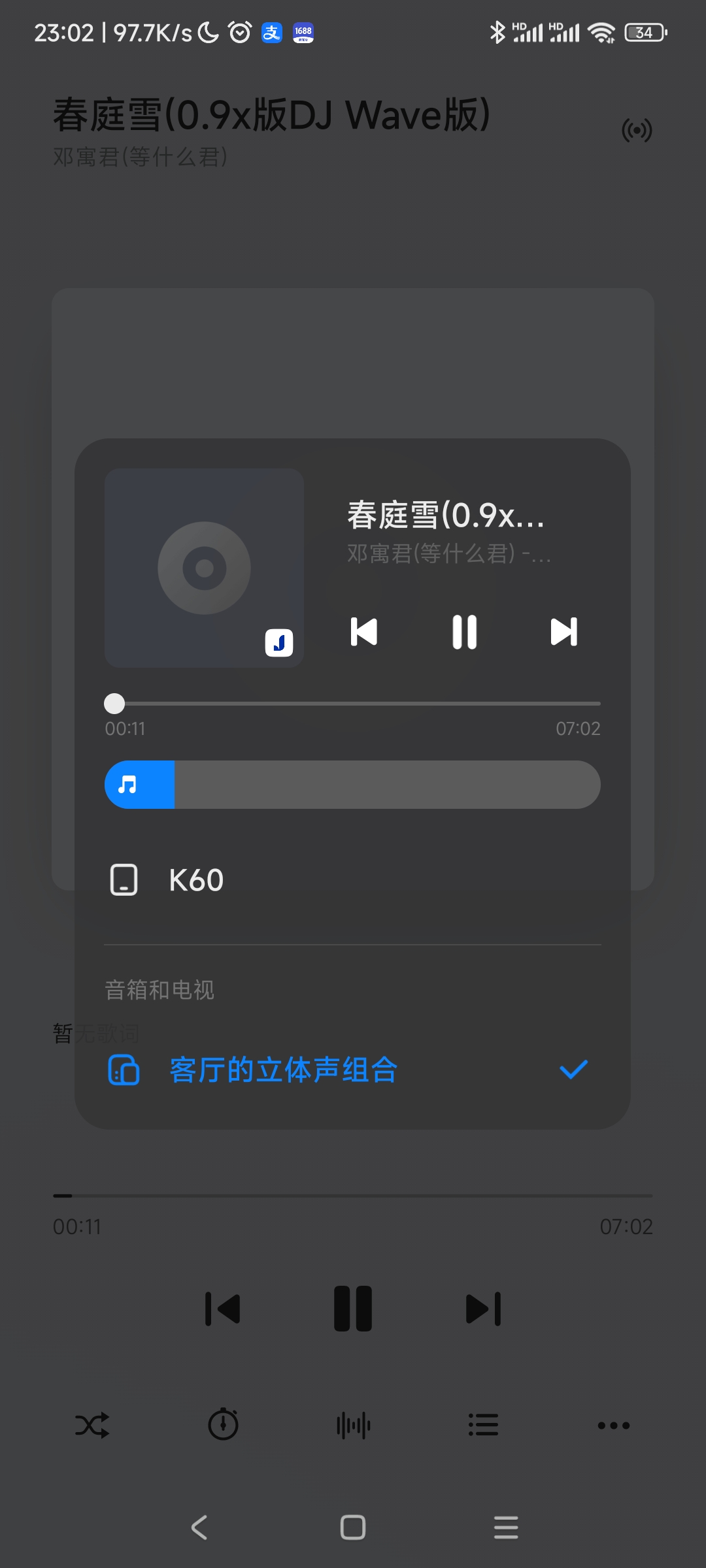Toggle shuffle mode

[x=92, y=1425]
